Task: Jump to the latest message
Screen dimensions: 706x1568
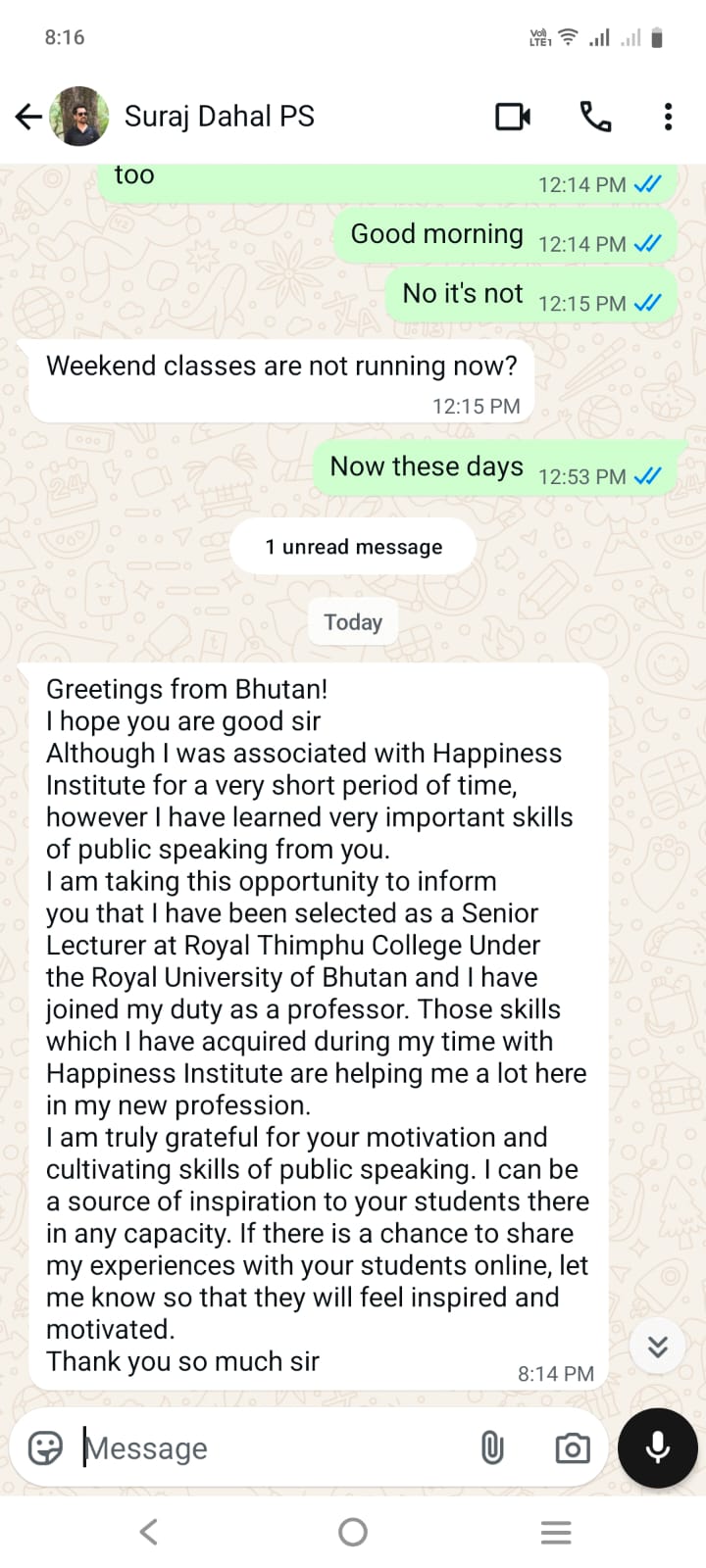Action: 657,1347
